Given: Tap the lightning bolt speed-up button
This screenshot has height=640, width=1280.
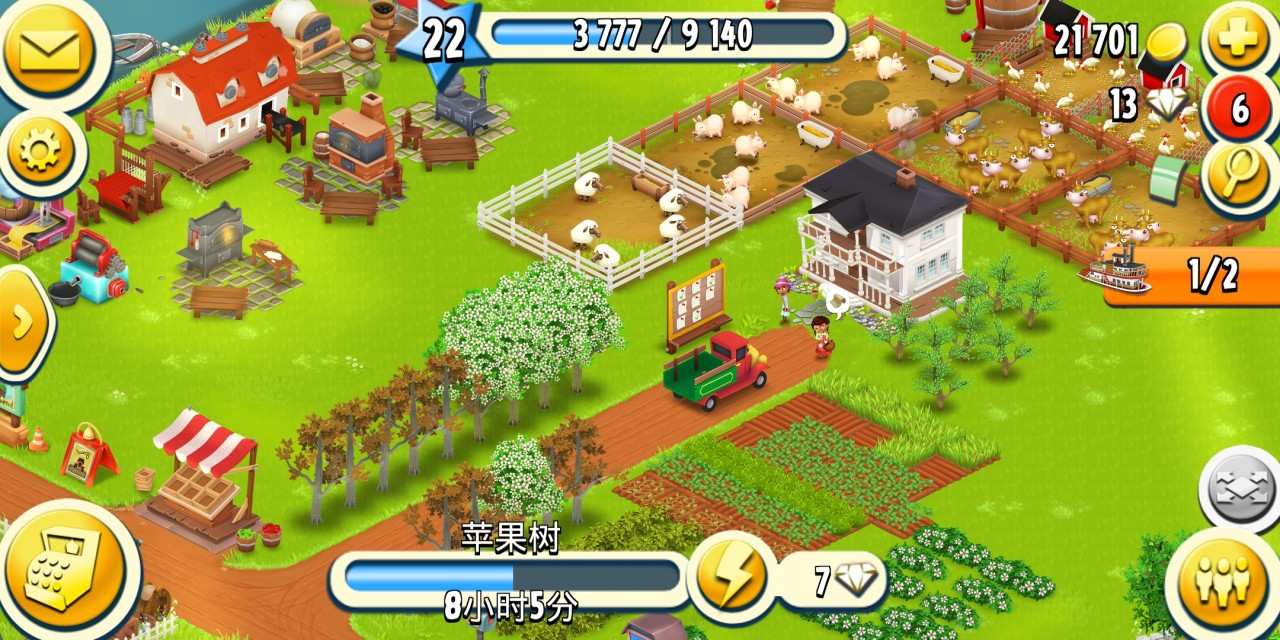Looking at the screenshot, I should pos(731,577).
